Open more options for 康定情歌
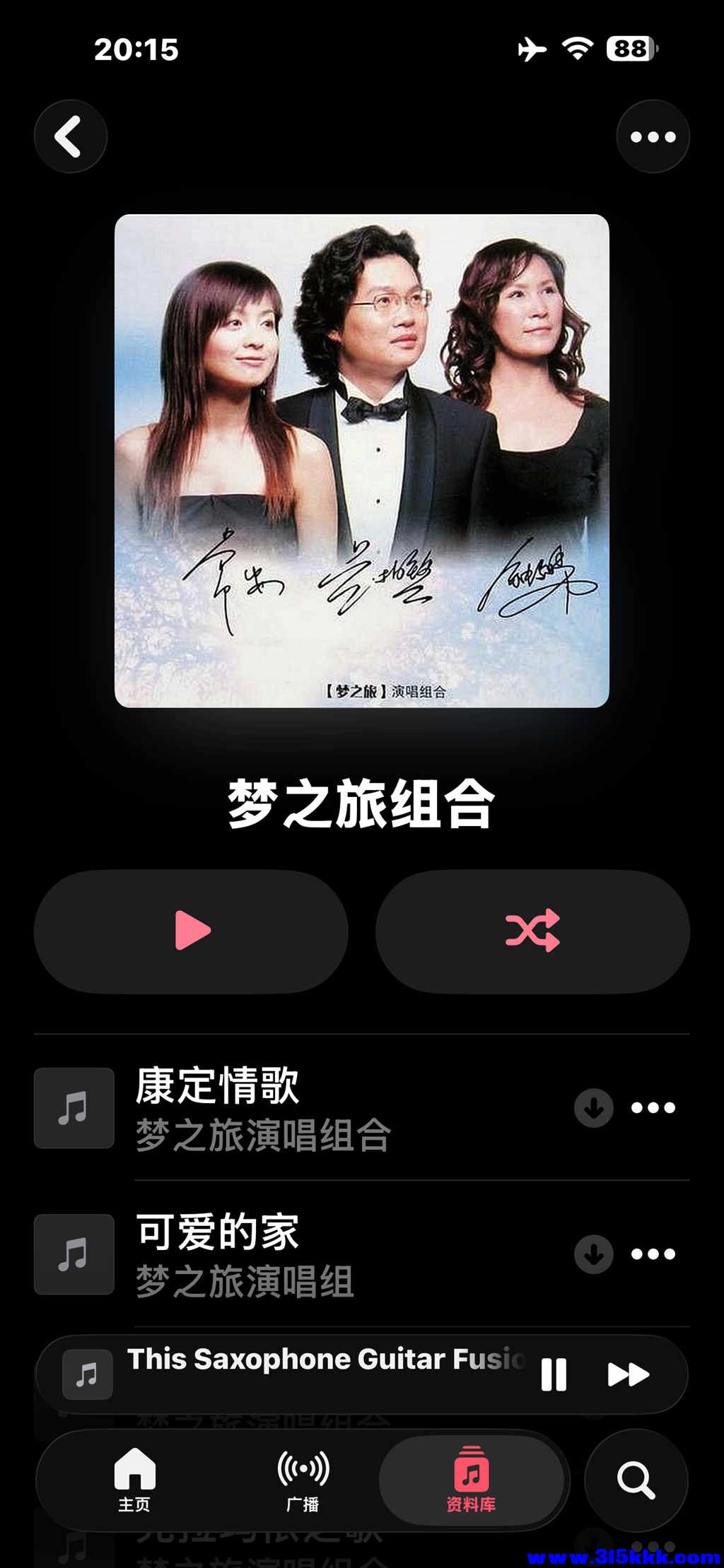 pos(653,1107)
